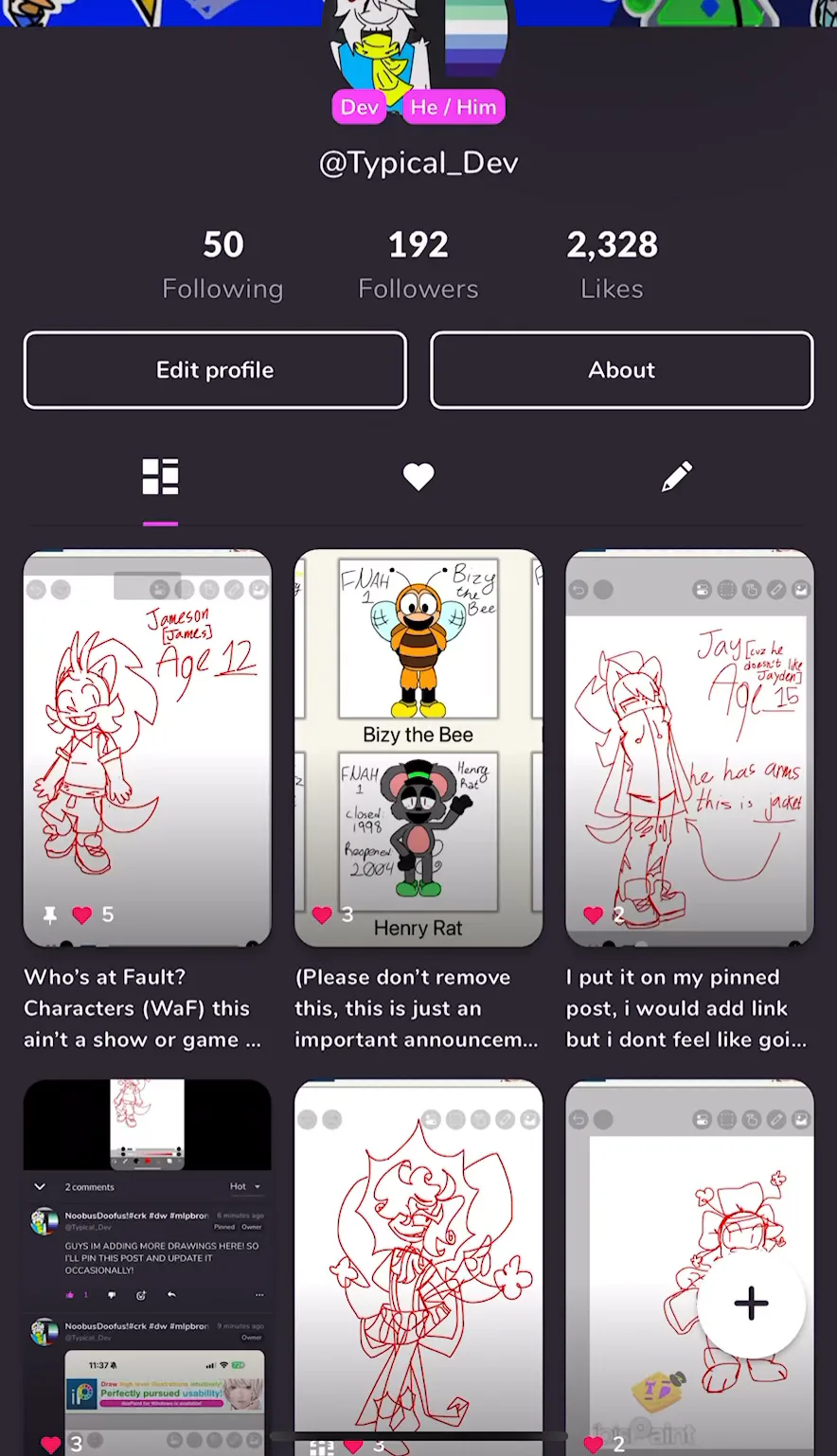Open the pinned Jameson Age 12 post
Viewport: 837px width, 1456px height.
pos(148,748)
